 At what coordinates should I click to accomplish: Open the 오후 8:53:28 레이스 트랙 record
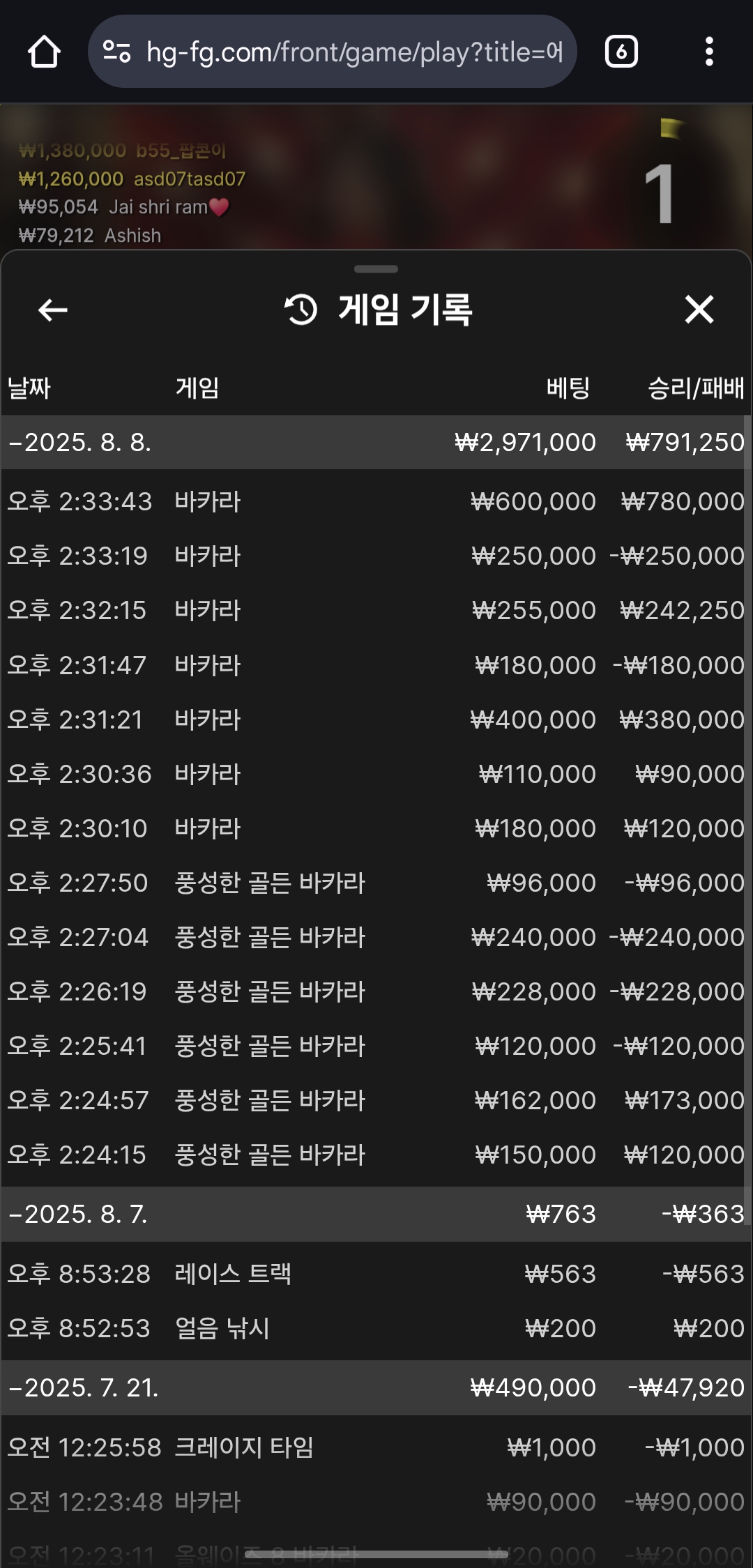(x=375, y=1274)
